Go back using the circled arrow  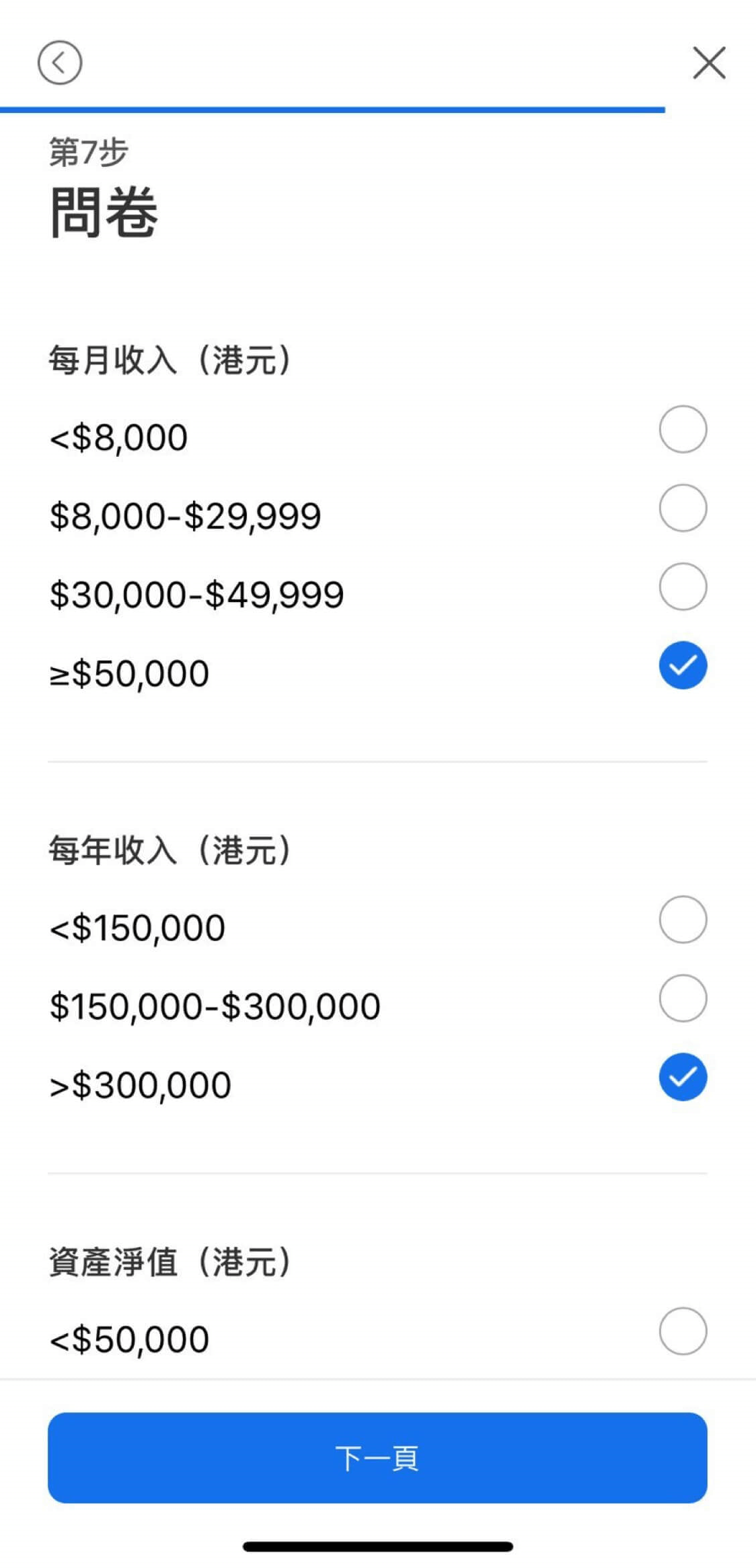pyautogui.click(x=60, y=63)
